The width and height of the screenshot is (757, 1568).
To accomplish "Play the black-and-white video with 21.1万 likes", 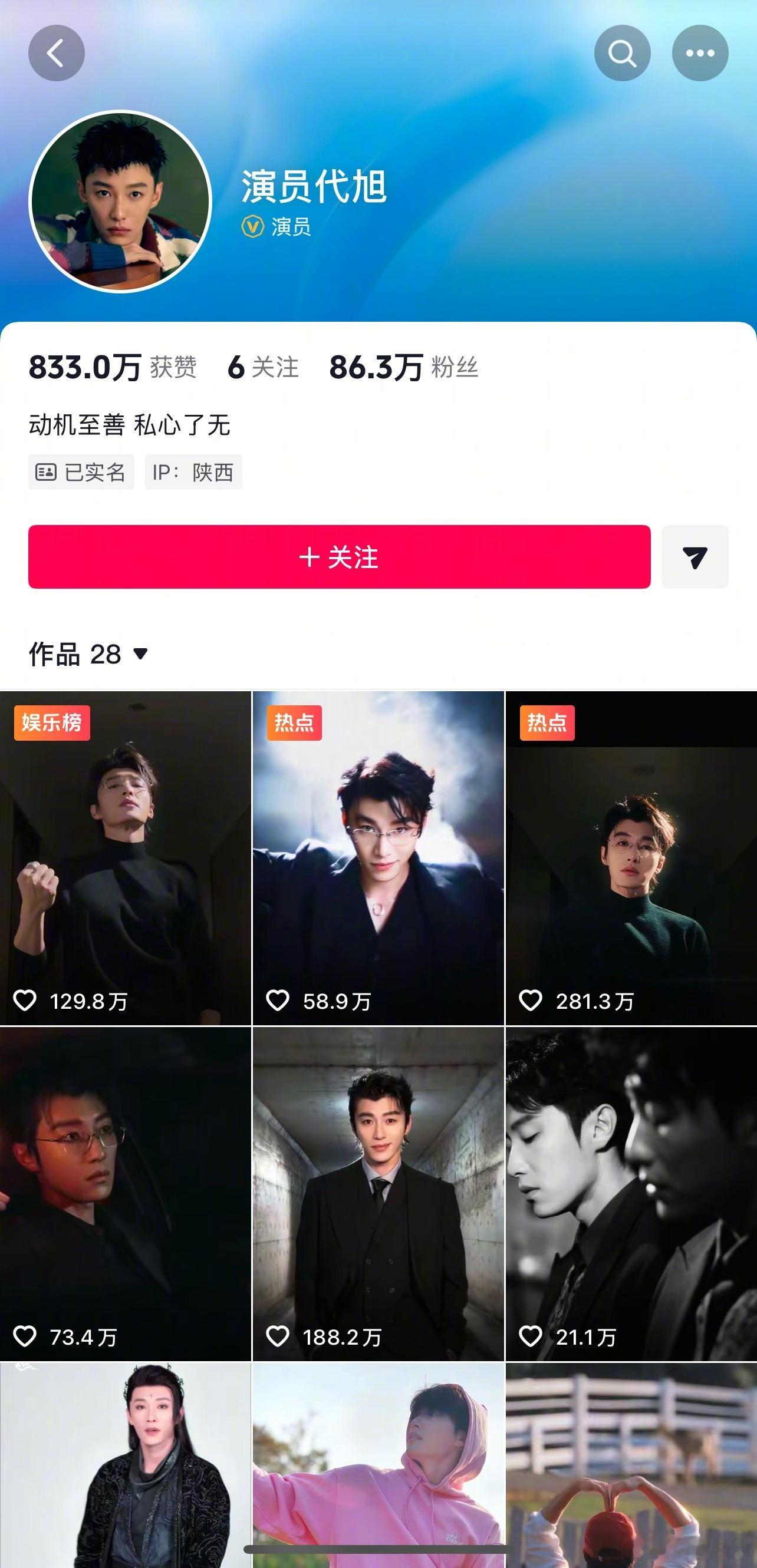I will [x=631, y=1193].
